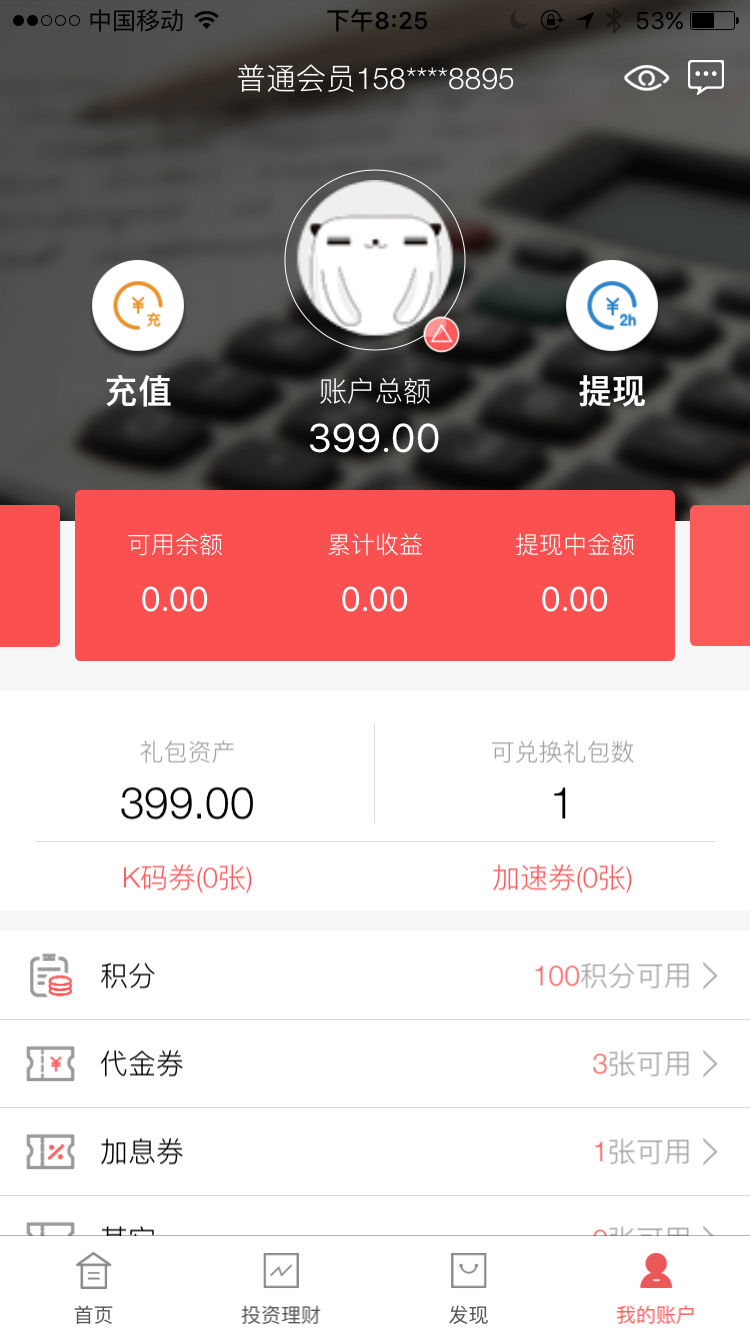Open the profile avatar picture
Screen dimensions: 750x1334
pos(374,260)
